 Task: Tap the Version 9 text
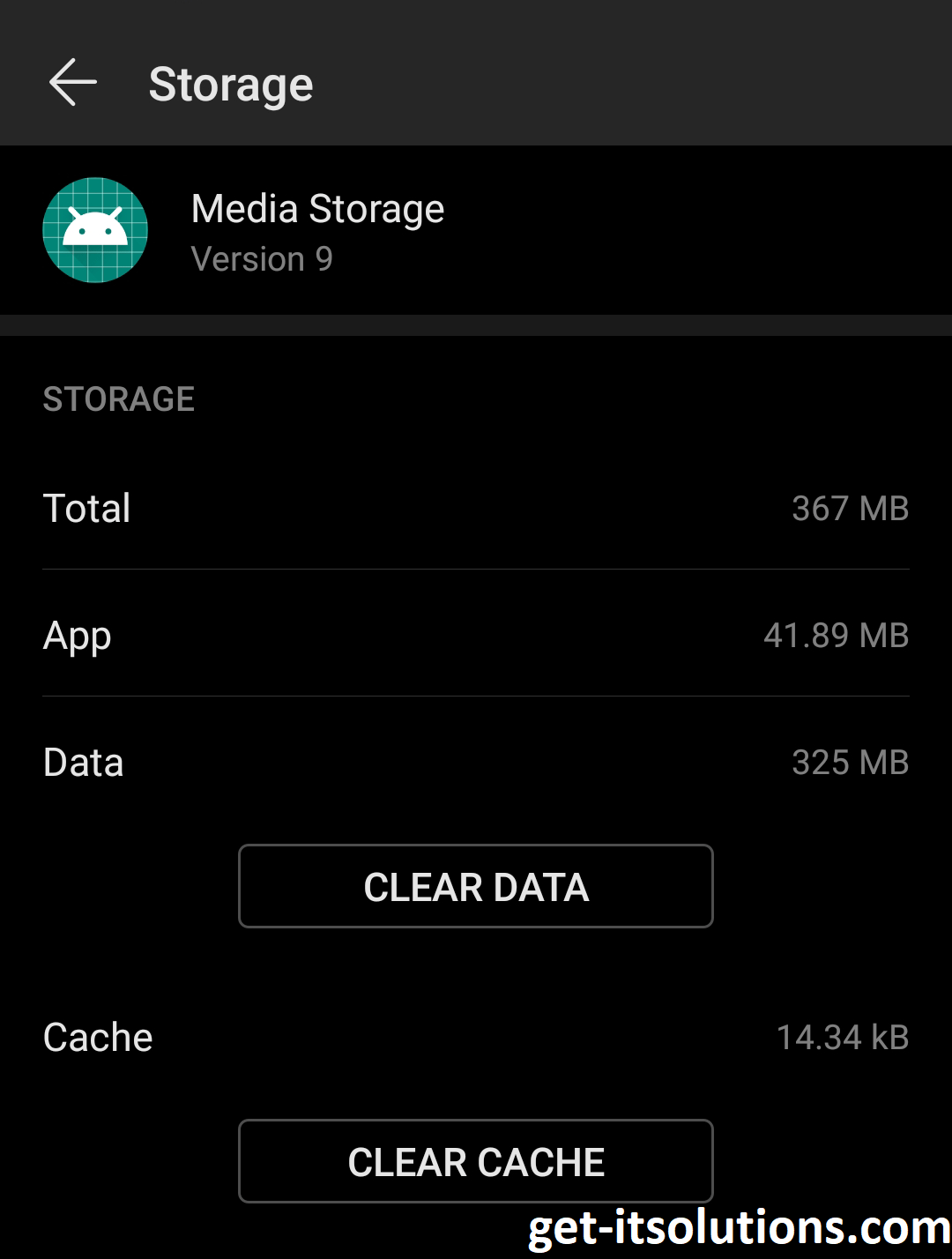tap(262, 258)
